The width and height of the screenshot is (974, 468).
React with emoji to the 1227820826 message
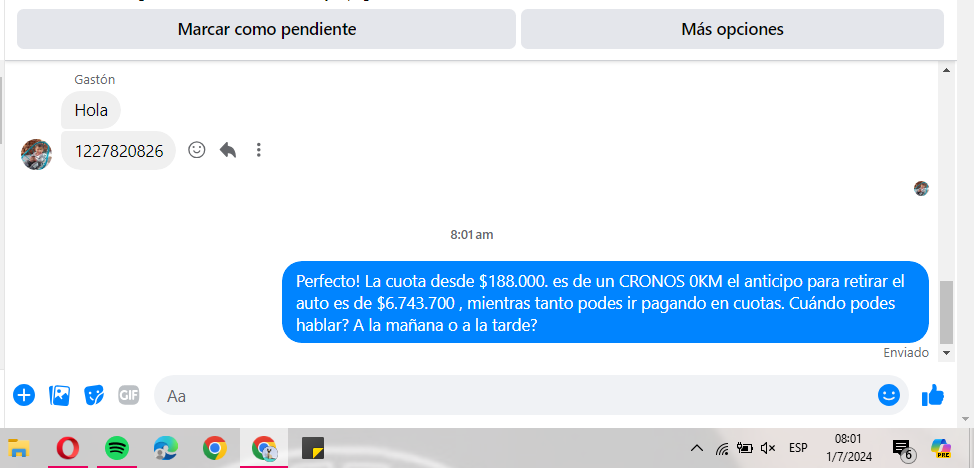pos(197,150)
